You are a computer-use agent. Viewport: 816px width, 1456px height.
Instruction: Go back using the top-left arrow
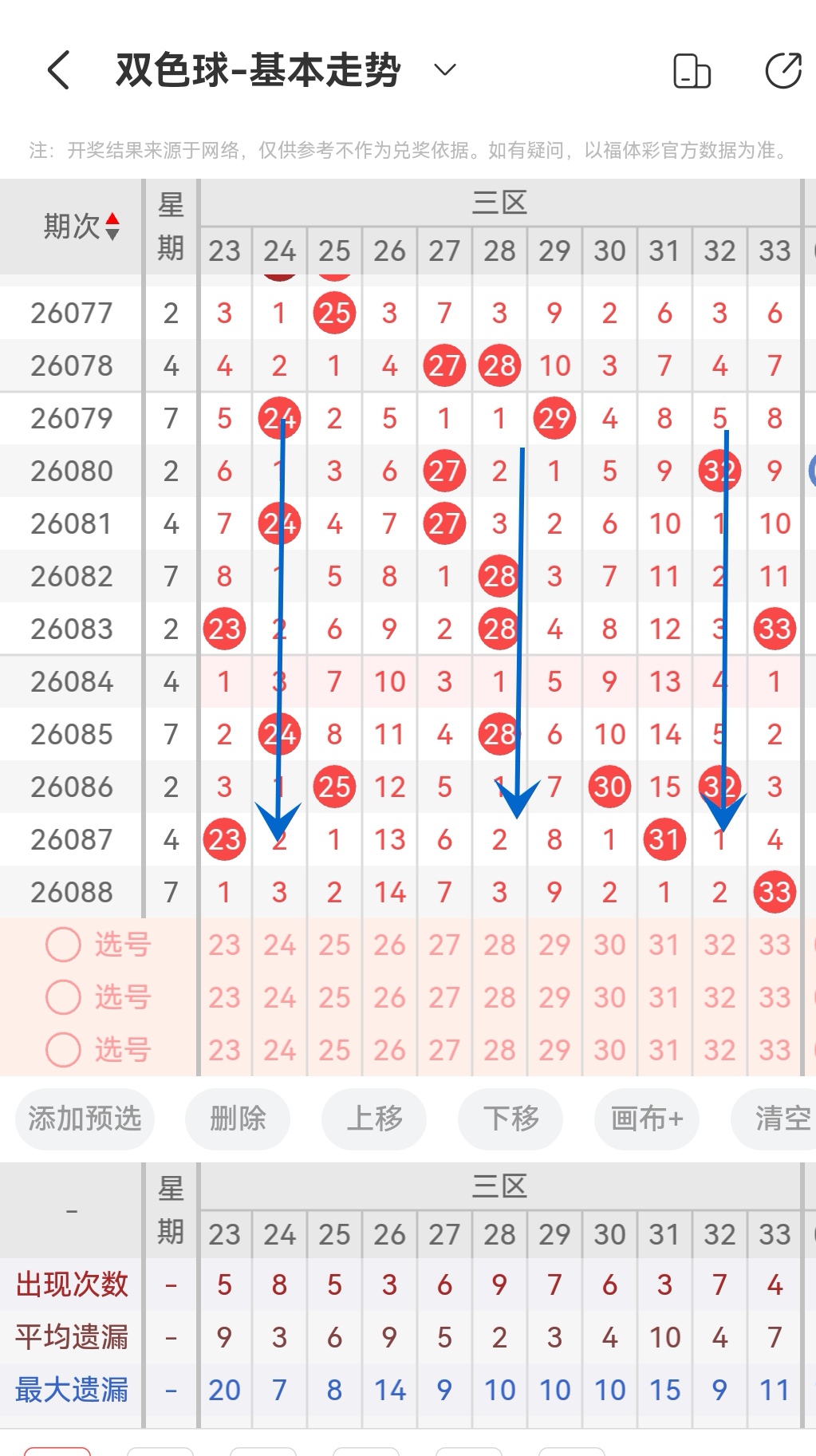click(59, 70)
